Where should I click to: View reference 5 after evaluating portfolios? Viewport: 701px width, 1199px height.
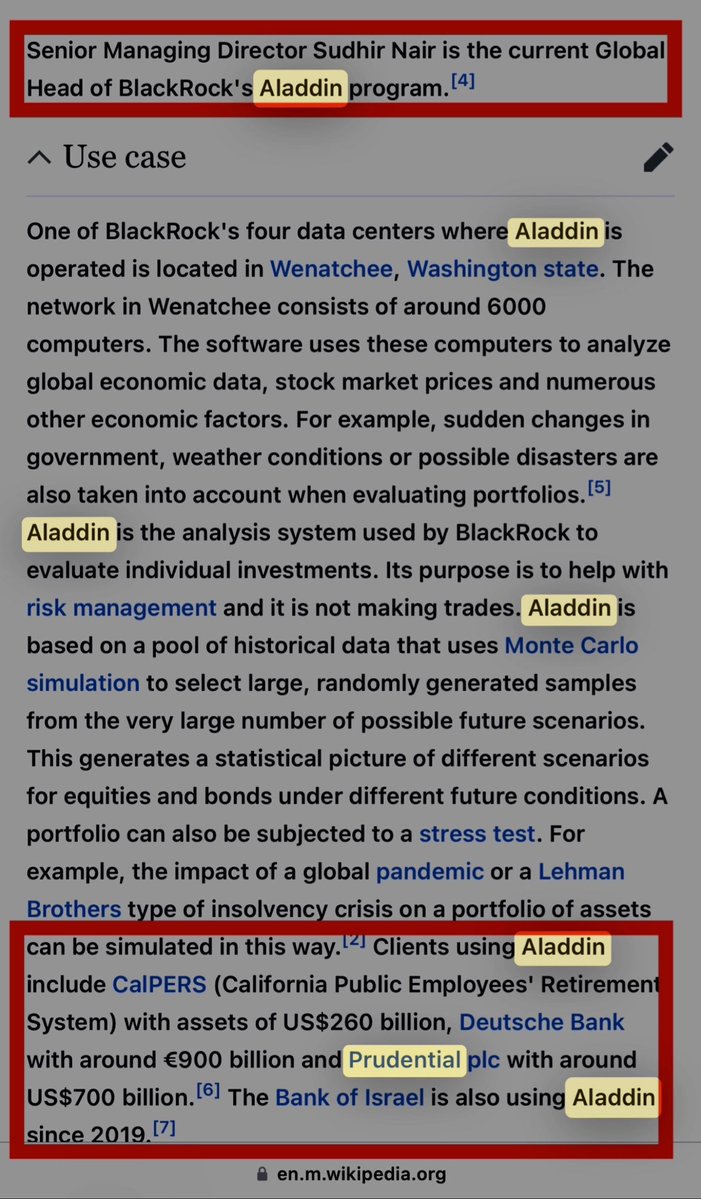pyautogui.click(x=599, y=488)
